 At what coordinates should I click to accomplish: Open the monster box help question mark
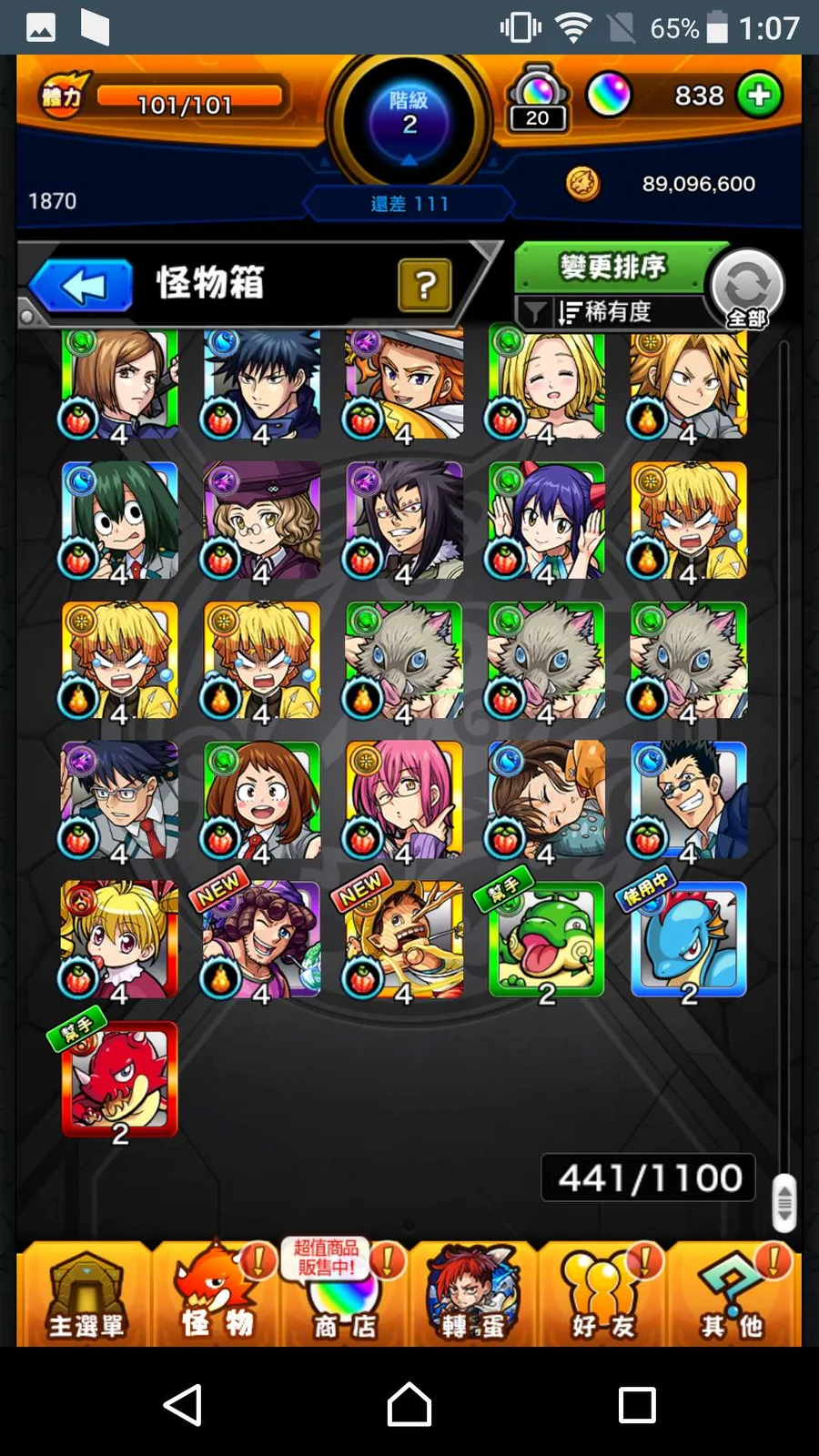pyautogui.click(x=424, y=285)
